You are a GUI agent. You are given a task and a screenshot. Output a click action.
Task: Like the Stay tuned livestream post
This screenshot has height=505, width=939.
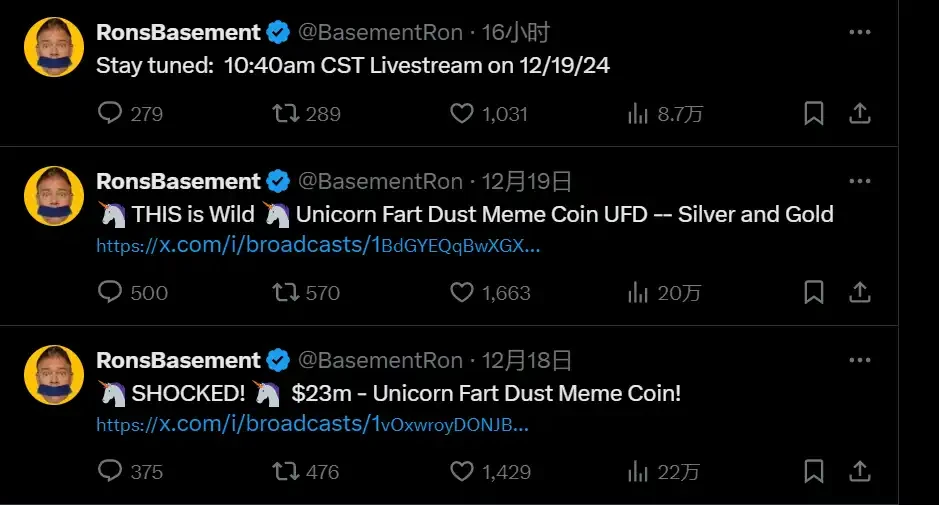click(x=462, y=114)
